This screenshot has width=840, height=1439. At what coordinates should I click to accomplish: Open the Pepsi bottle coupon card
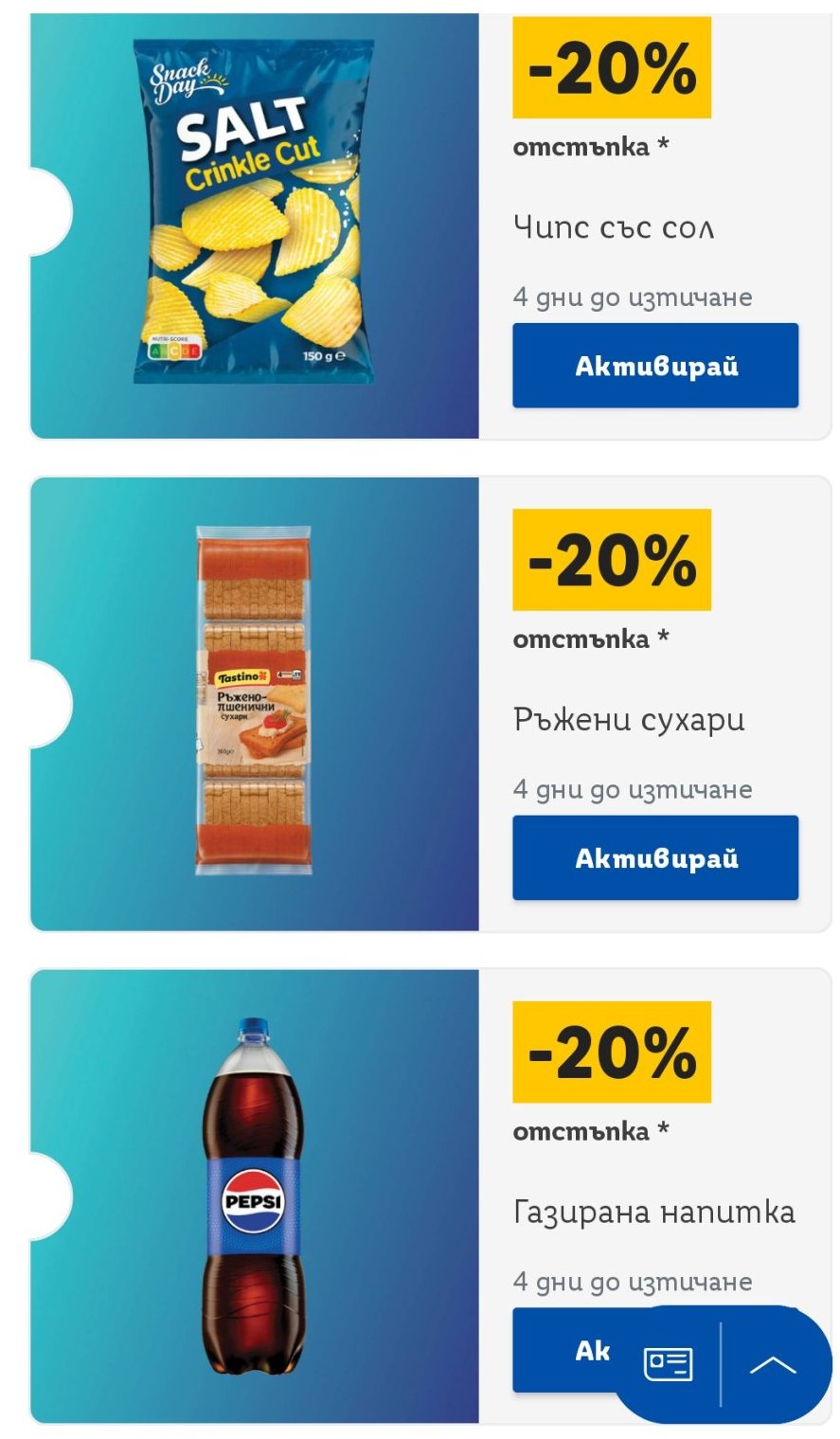click(x=254, y=1196)
